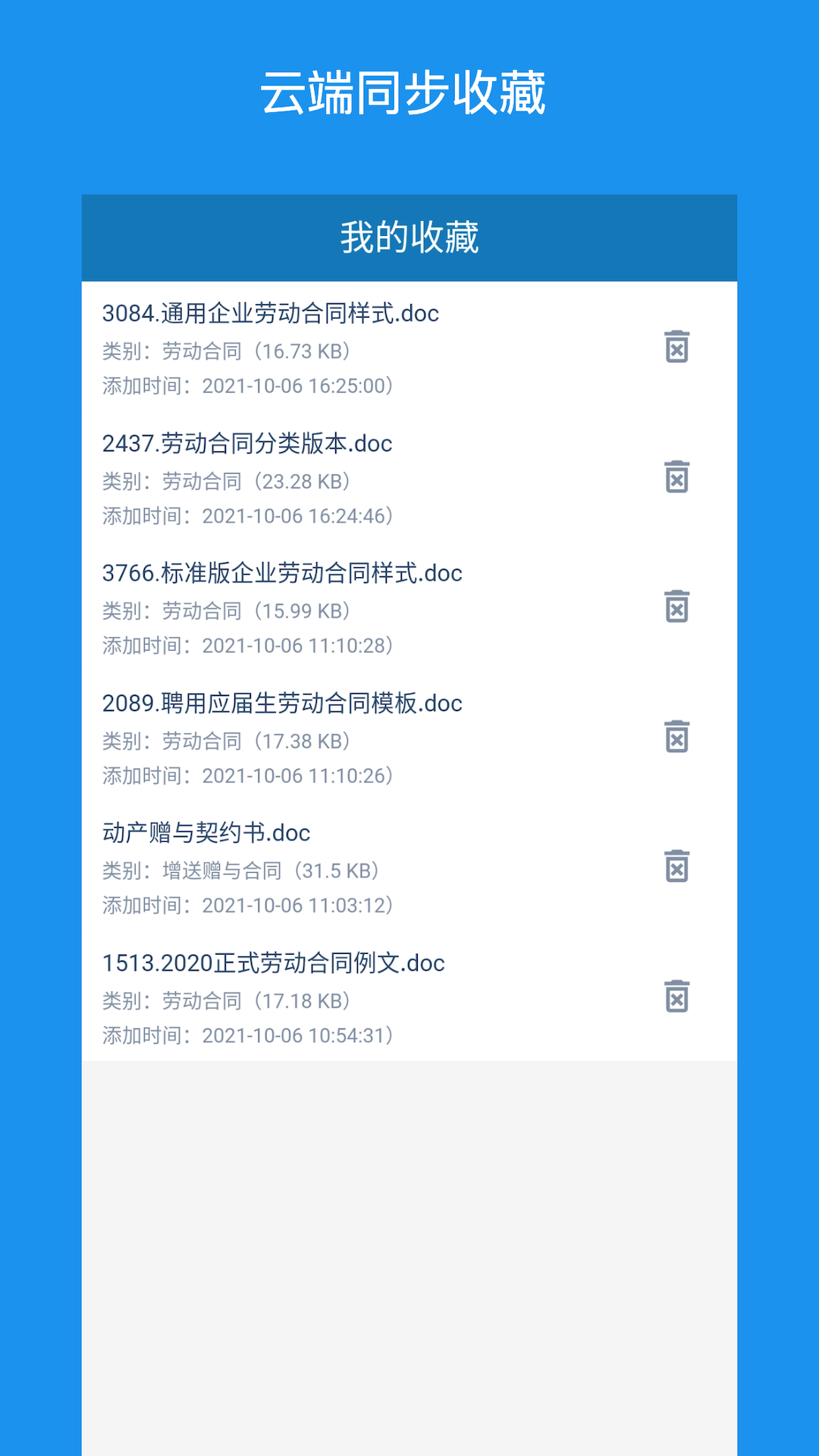Open 3766.标准版企业劳动合同样式.doc
This screenshot has height=1456, width=819.
[283, 574]
